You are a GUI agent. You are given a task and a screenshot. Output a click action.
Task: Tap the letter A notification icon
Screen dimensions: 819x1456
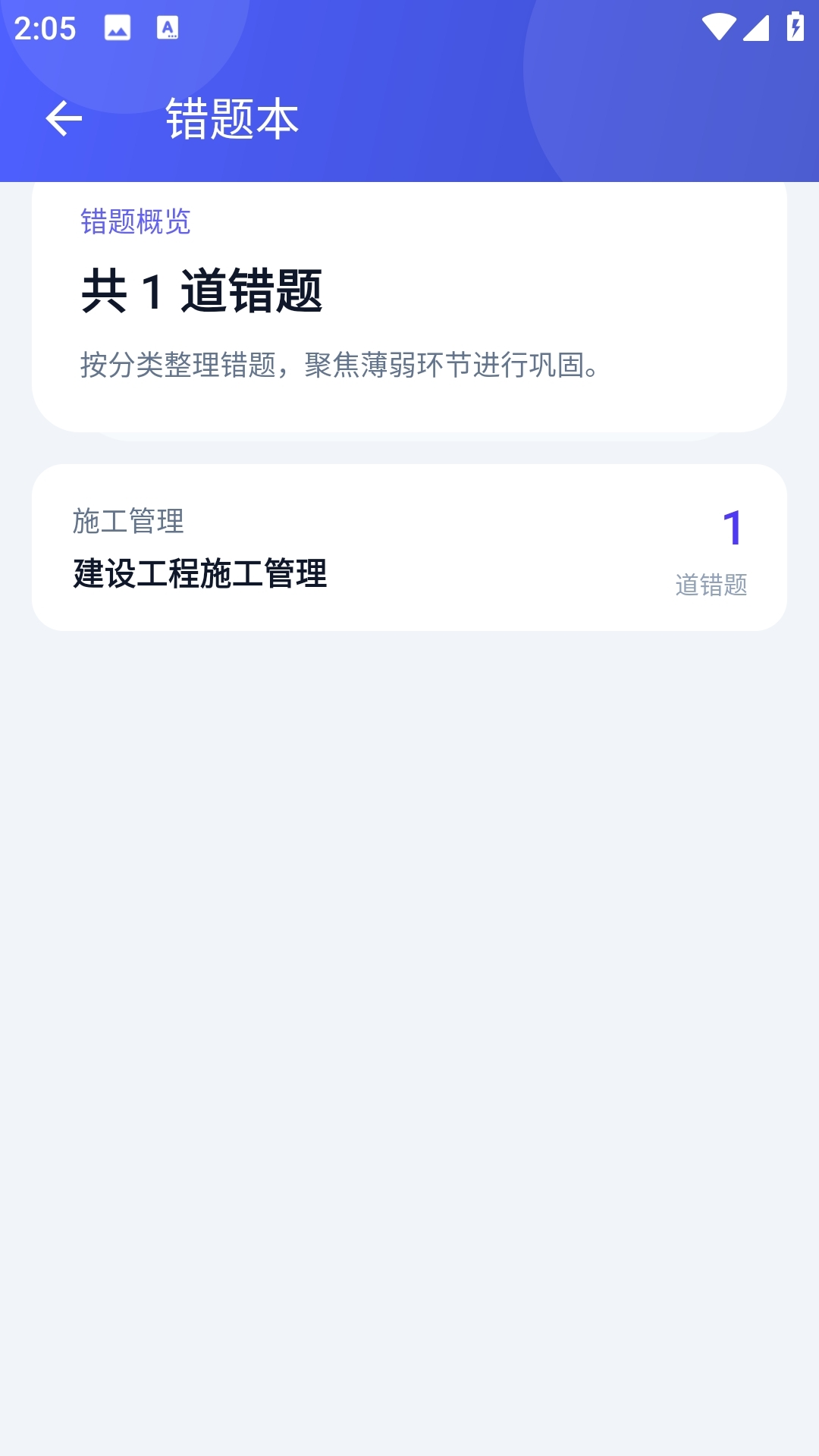pyautogui.click(x=168, y=26)
